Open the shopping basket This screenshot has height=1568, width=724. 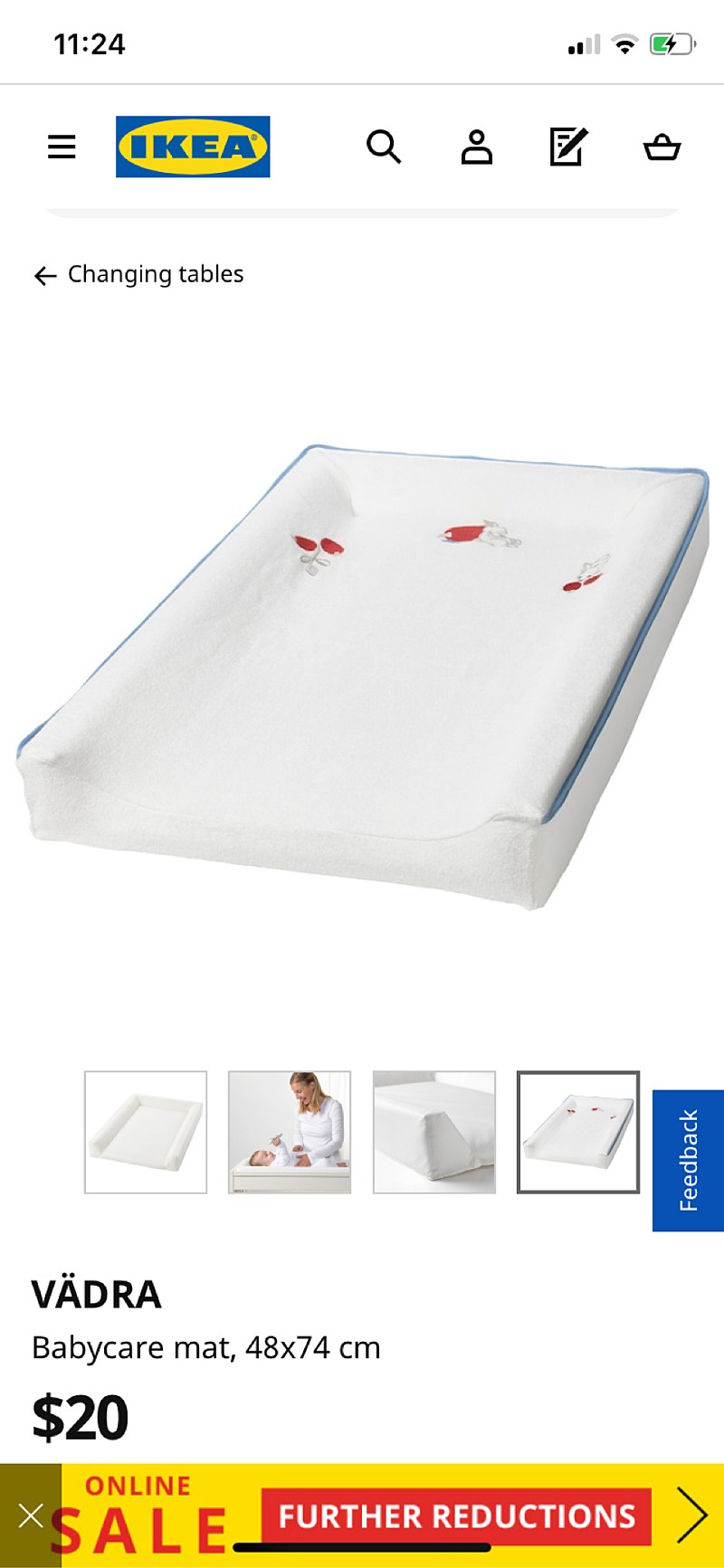pyautogui.click(x=662, y=147)
